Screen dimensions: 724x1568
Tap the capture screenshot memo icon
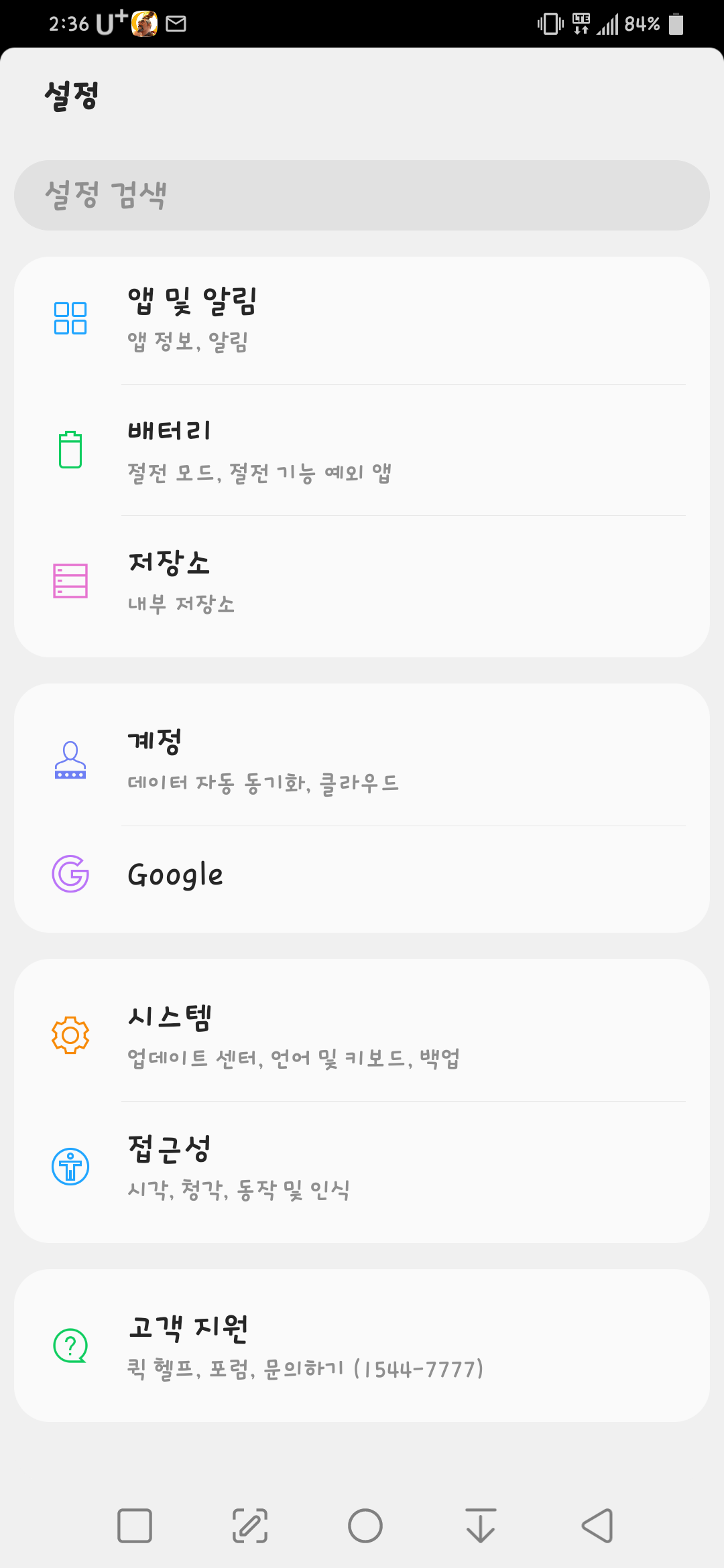(250, 1526)
